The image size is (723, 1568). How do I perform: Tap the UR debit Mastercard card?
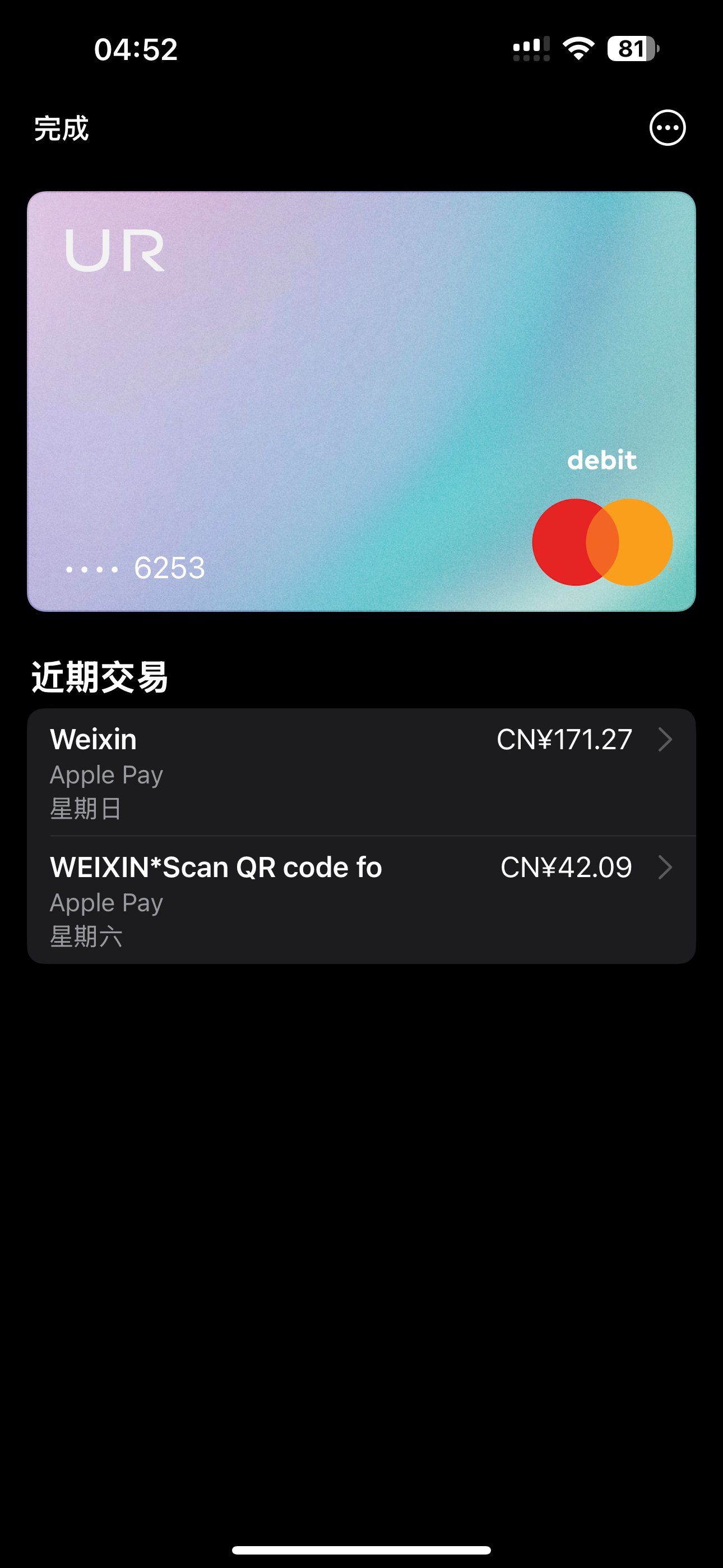(x=361, y=401)
